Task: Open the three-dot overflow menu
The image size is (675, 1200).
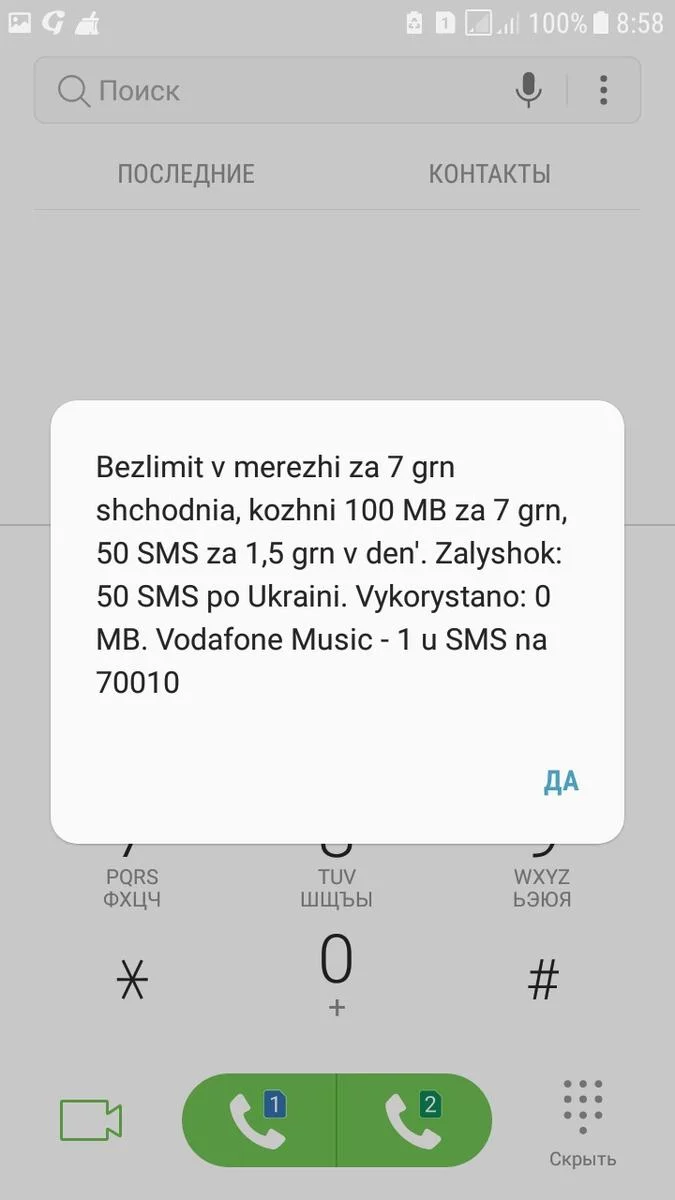Action: pos(603,91)
